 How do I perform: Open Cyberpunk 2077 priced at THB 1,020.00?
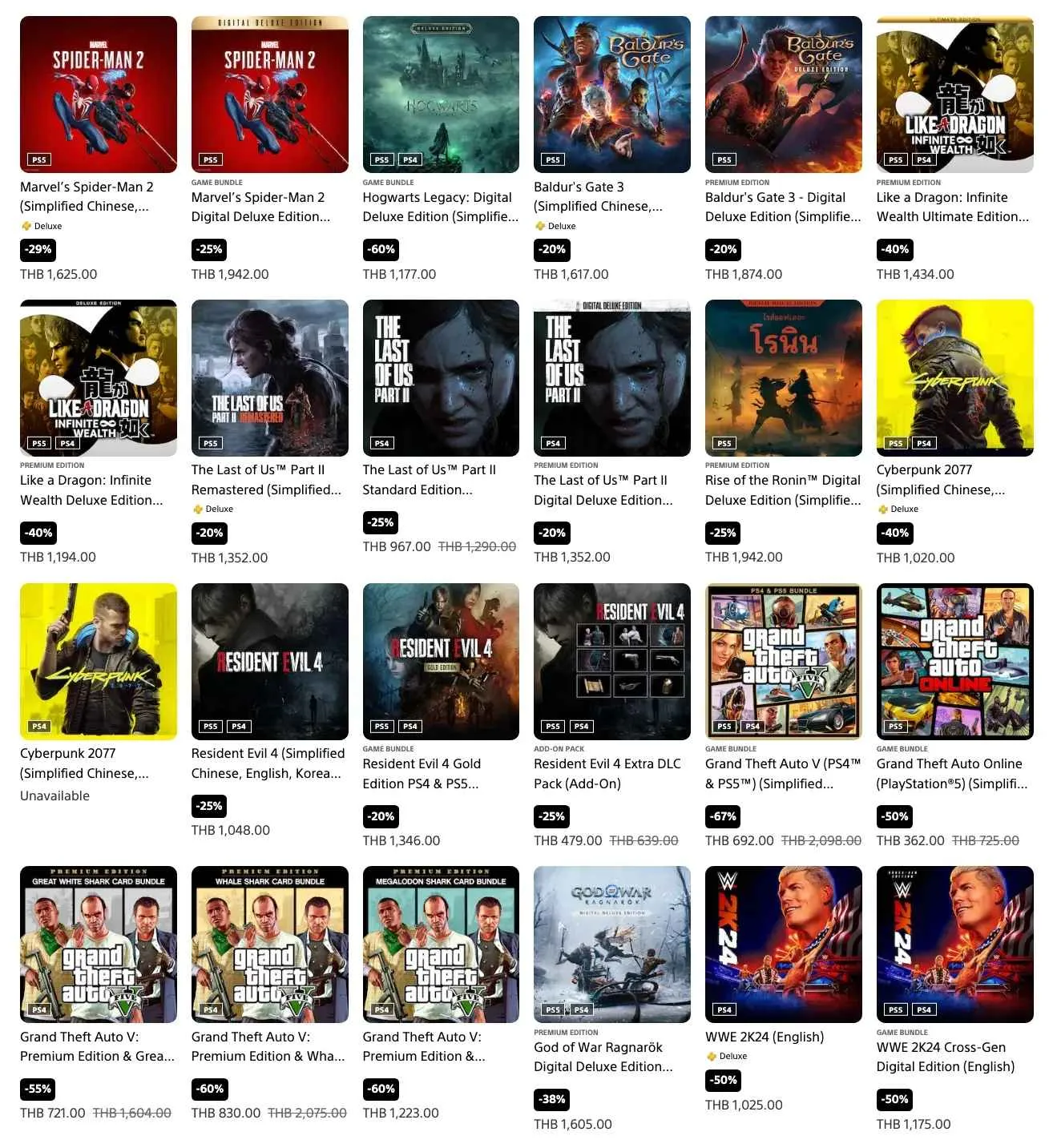coord(954,377)
